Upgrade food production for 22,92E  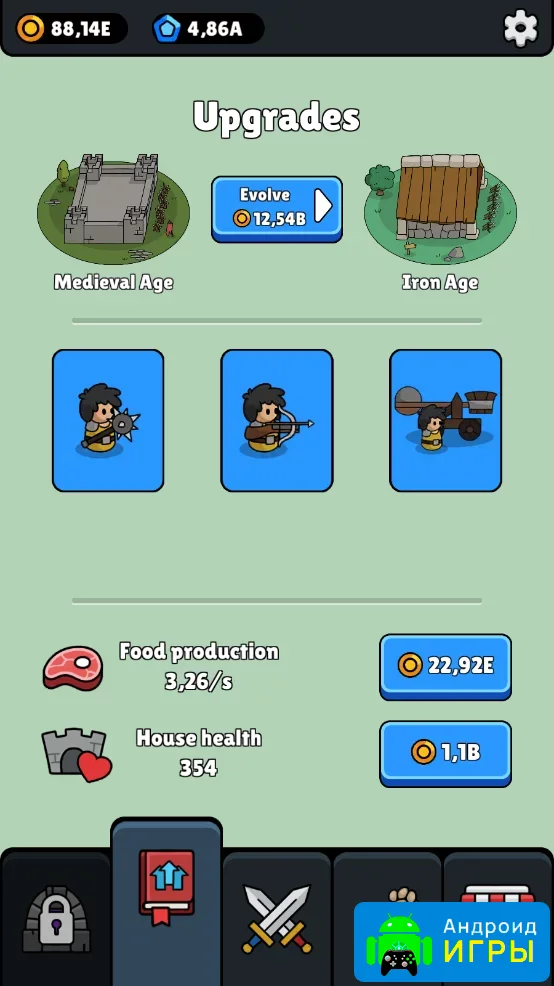[x=445, y=667]
